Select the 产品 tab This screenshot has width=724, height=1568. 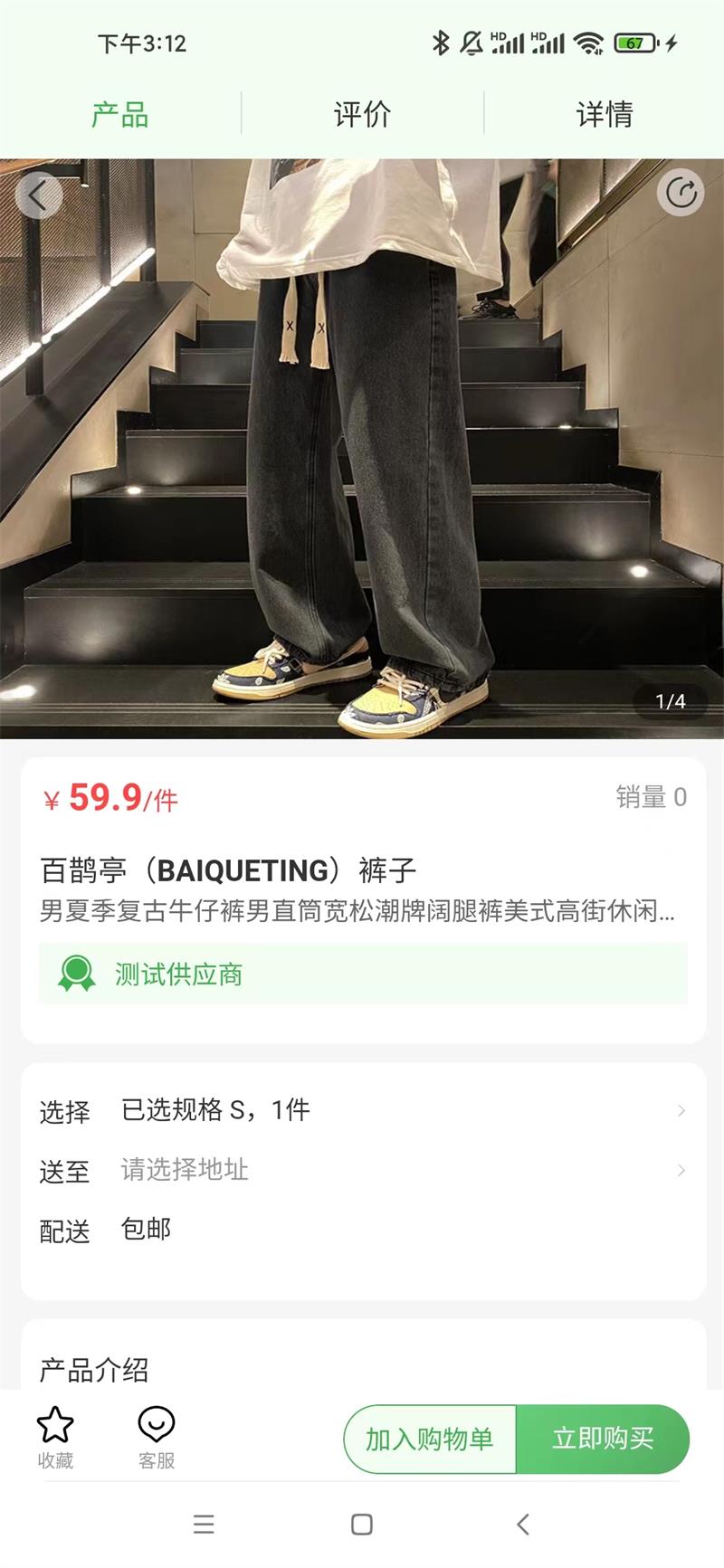[119, 115]
